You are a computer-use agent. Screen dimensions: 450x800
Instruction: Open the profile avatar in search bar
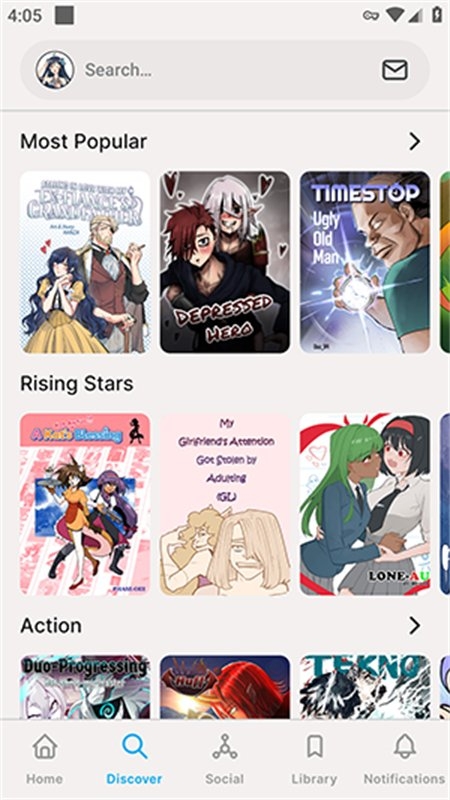point(55,70)
